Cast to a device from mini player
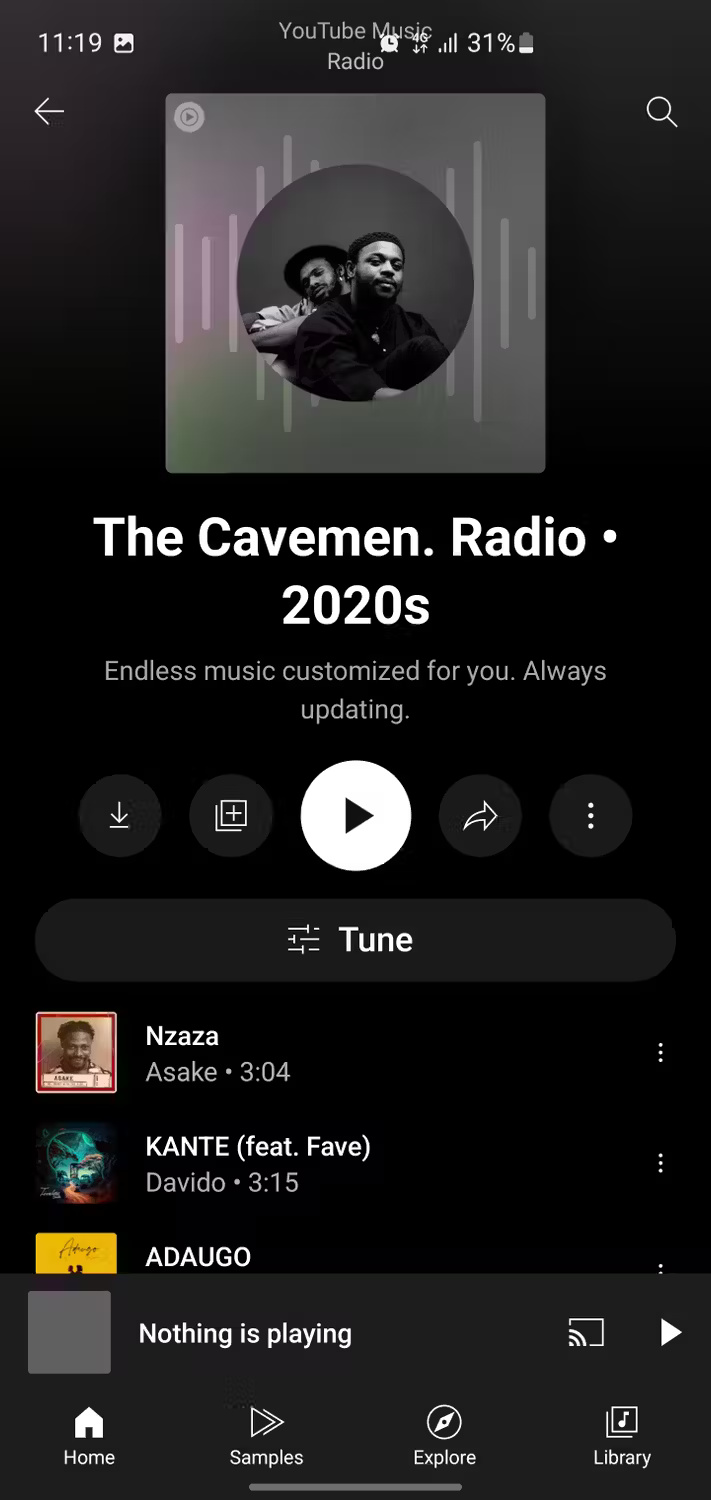 [586, 1333]
